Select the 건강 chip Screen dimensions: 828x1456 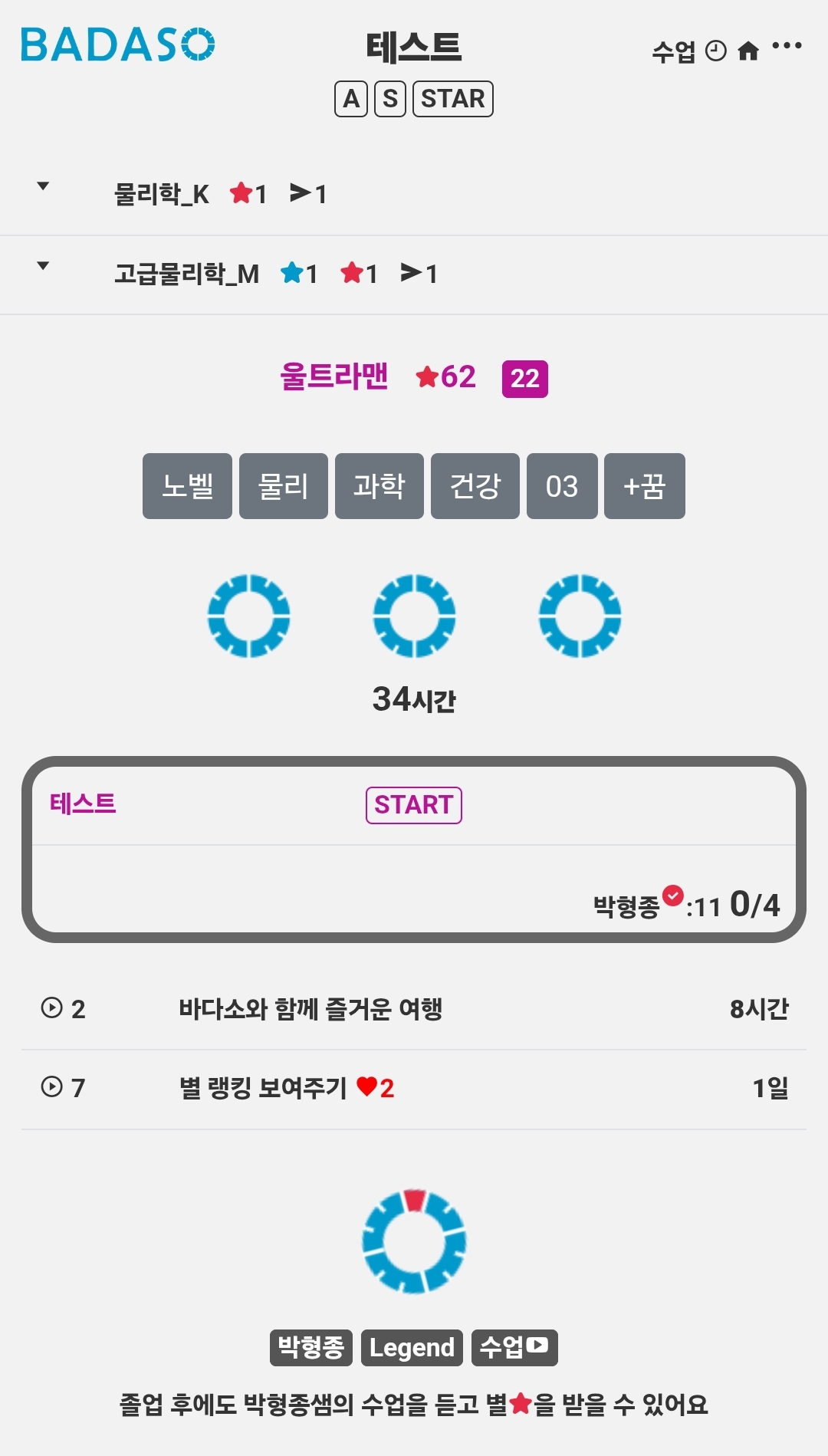475,486
